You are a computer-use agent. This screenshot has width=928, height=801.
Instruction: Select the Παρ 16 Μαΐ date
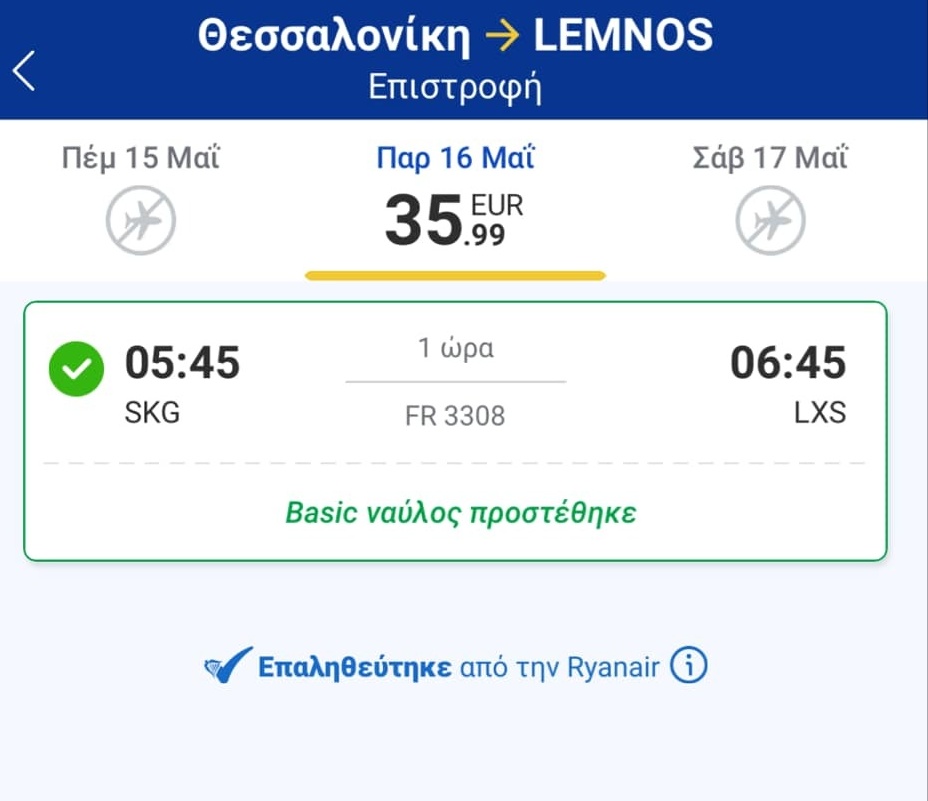point(455,200)
